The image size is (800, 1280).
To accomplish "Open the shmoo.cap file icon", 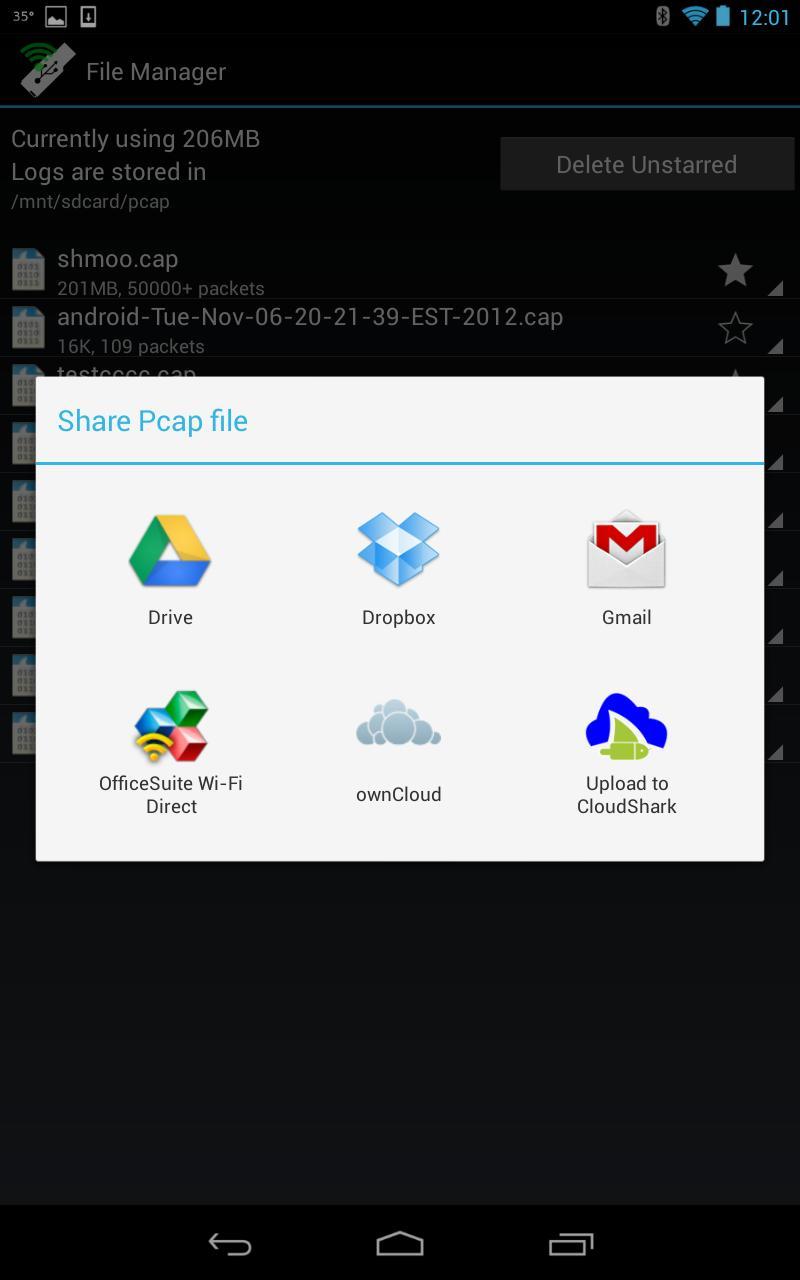I will 26,268.
